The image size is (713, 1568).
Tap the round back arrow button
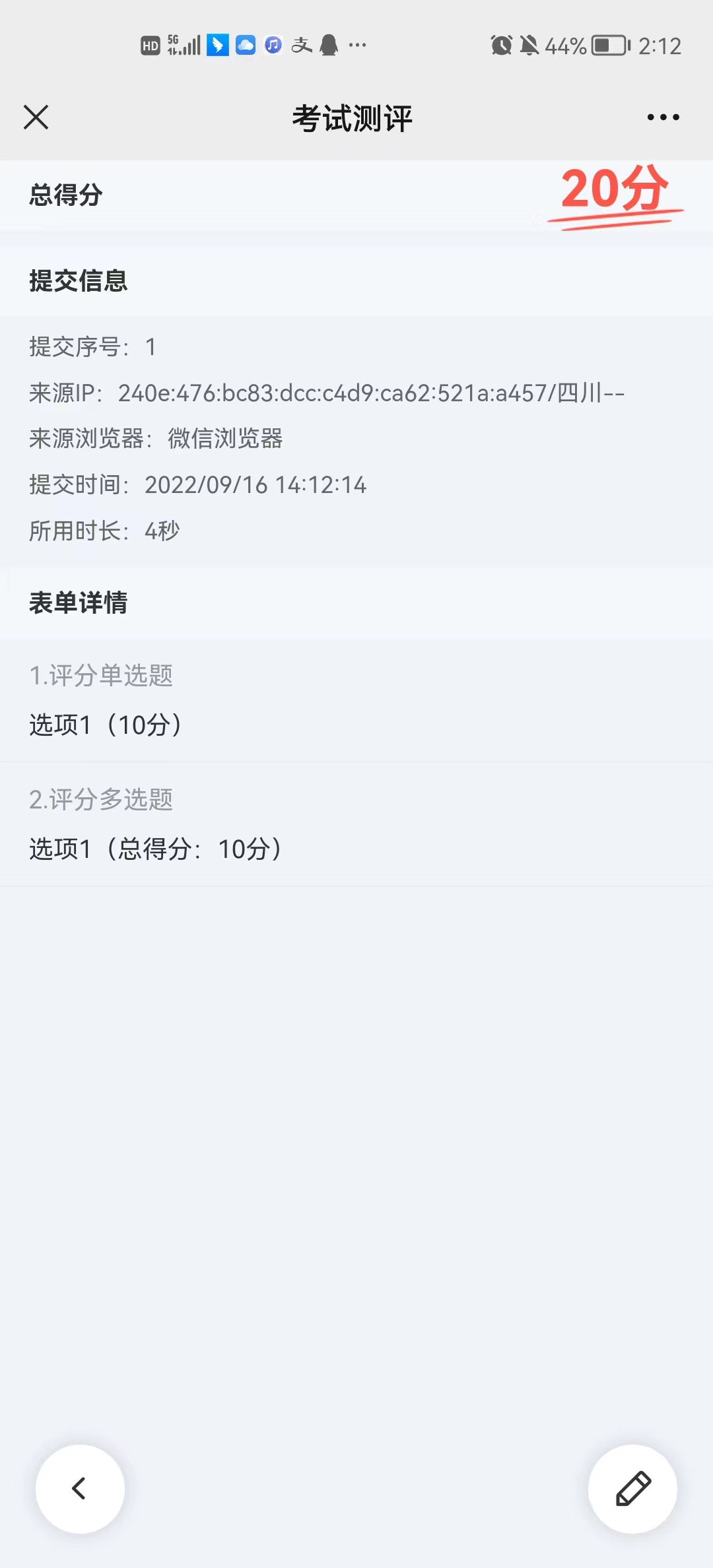click(80, 1489)
